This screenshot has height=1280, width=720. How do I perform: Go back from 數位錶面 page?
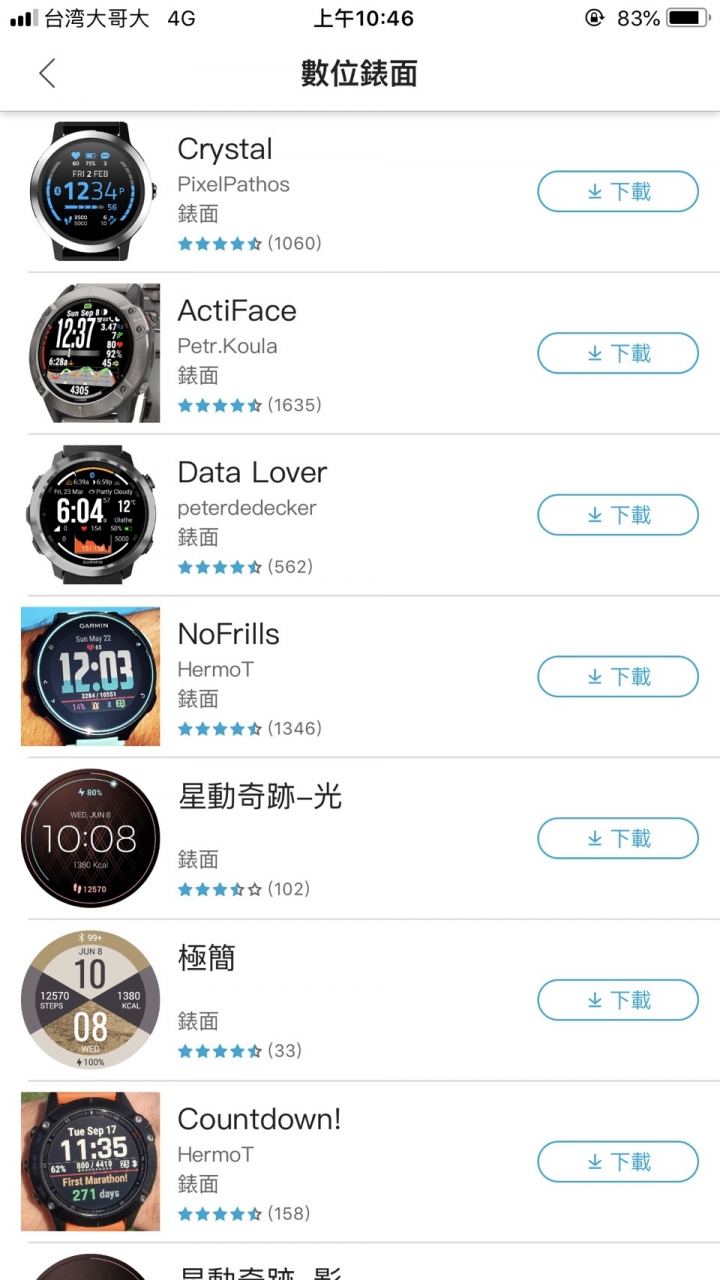click(x=47, y=73)
